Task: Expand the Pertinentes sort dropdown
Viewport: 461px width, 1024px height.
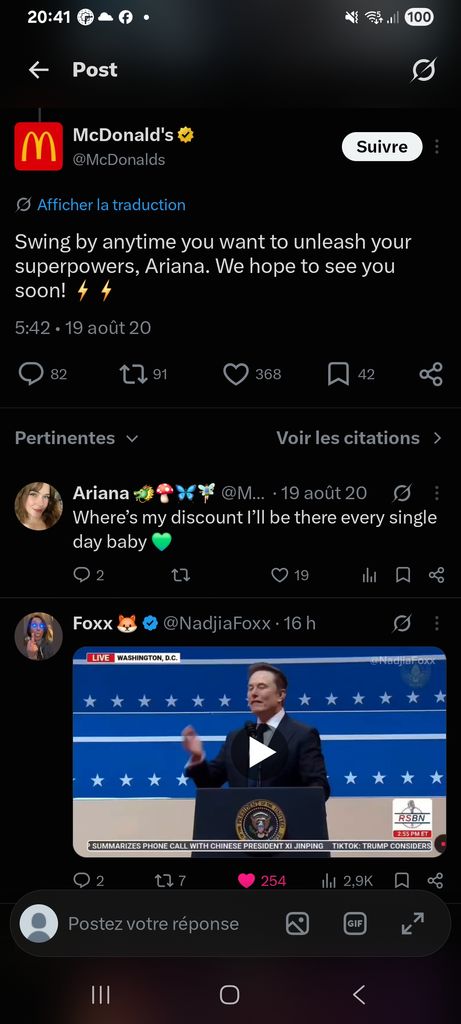Action: click(x=76, y=438)
